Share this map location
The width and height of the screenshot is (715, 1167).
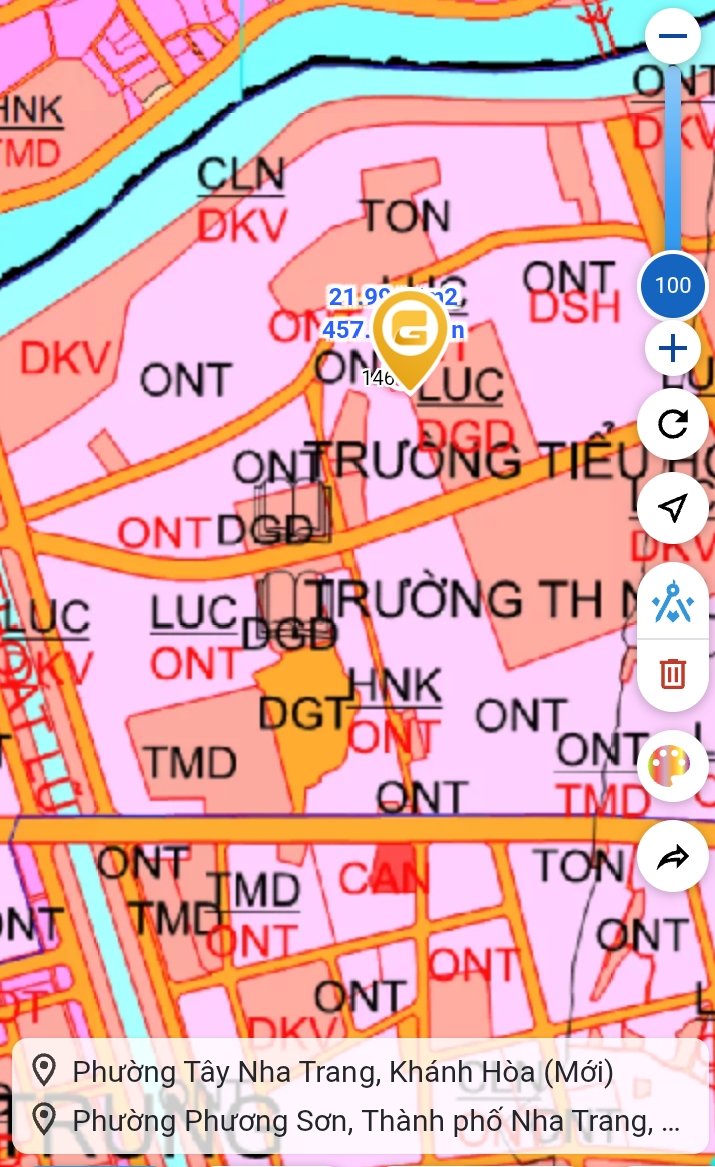[x=673, y=857]
